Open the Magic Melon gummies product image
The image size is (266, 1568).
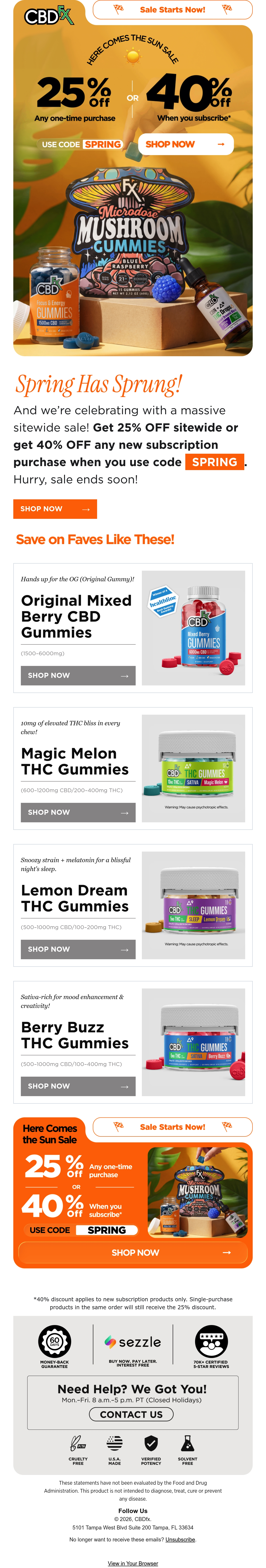coord(194,768)
